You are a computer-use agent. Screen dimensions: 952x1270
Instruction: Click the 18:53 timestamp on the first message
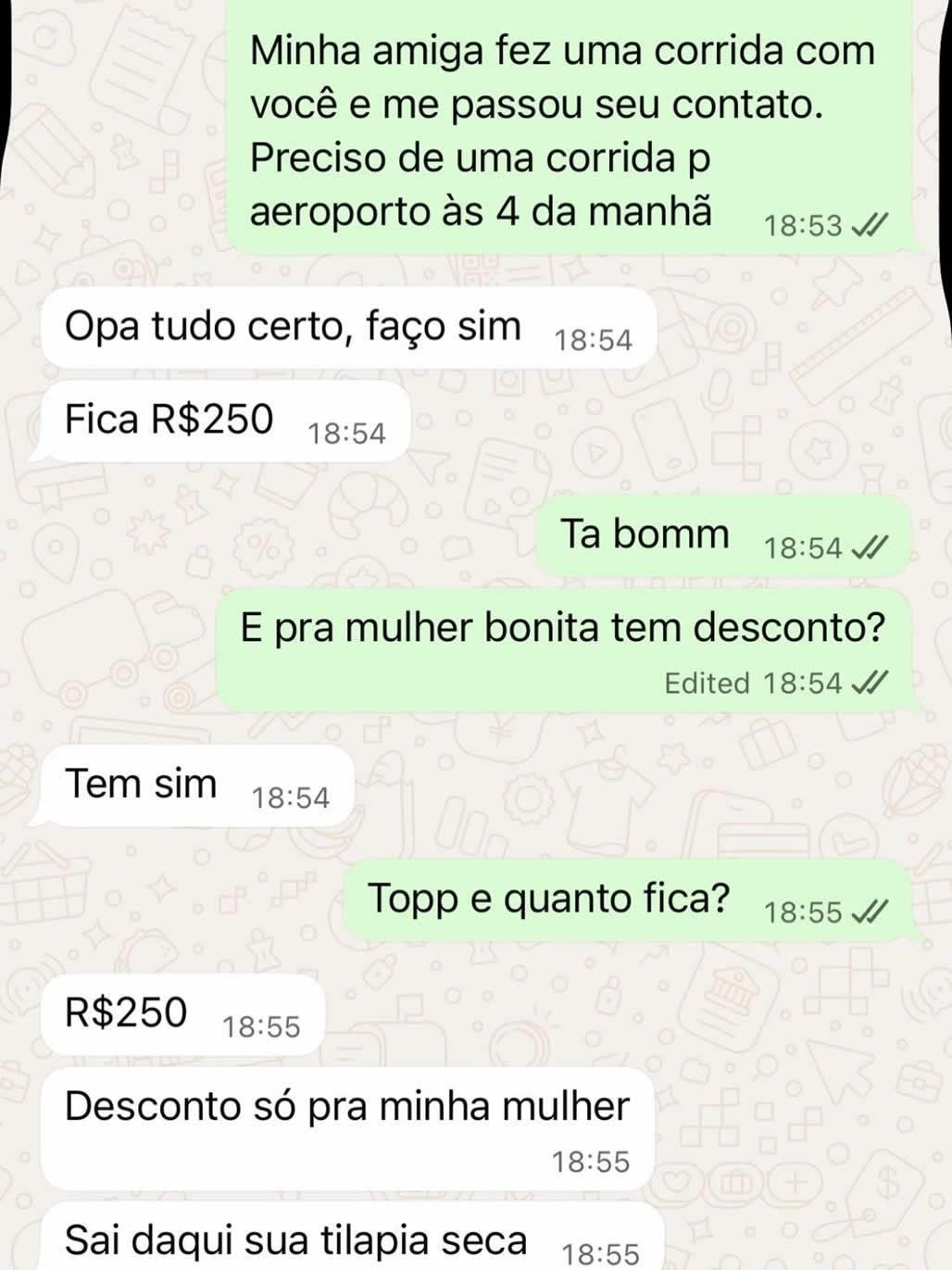802,223
